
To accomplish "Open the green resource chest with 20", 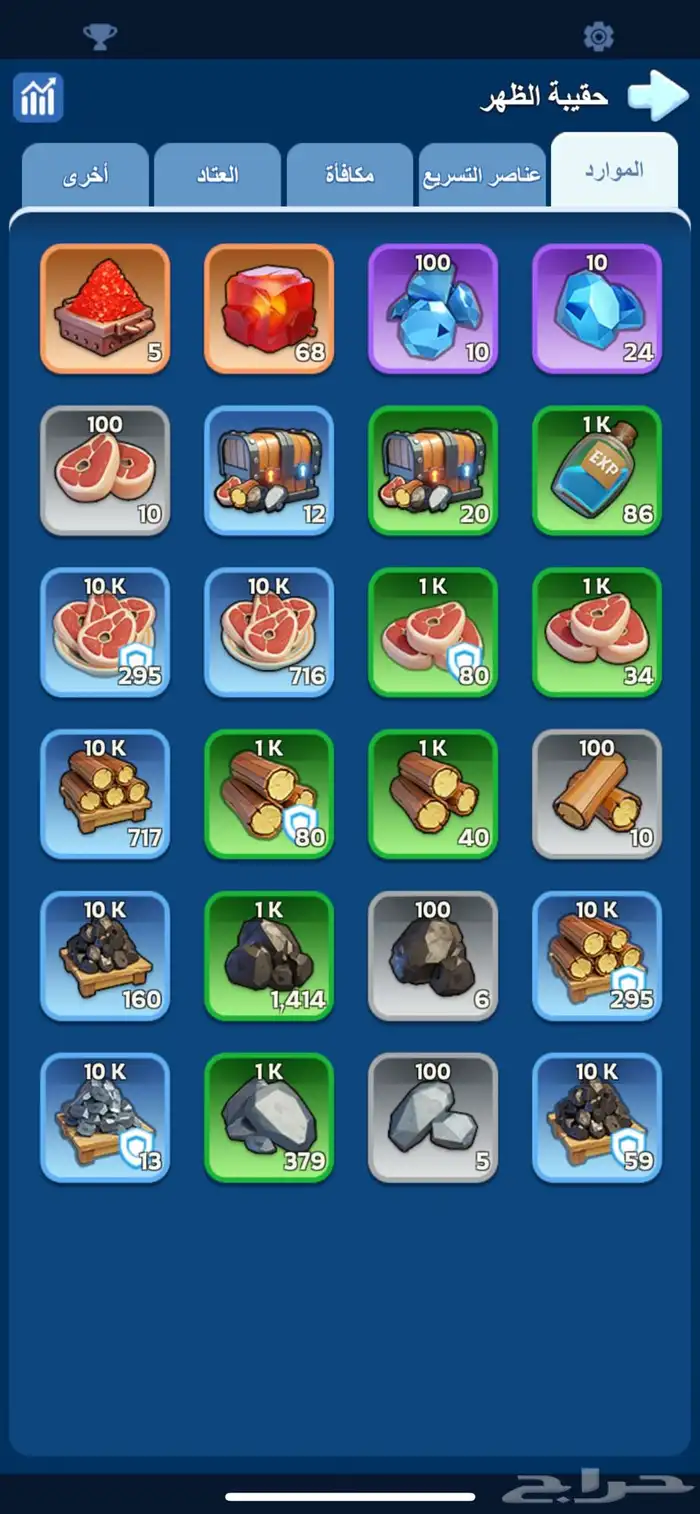I will pos(432,470).
